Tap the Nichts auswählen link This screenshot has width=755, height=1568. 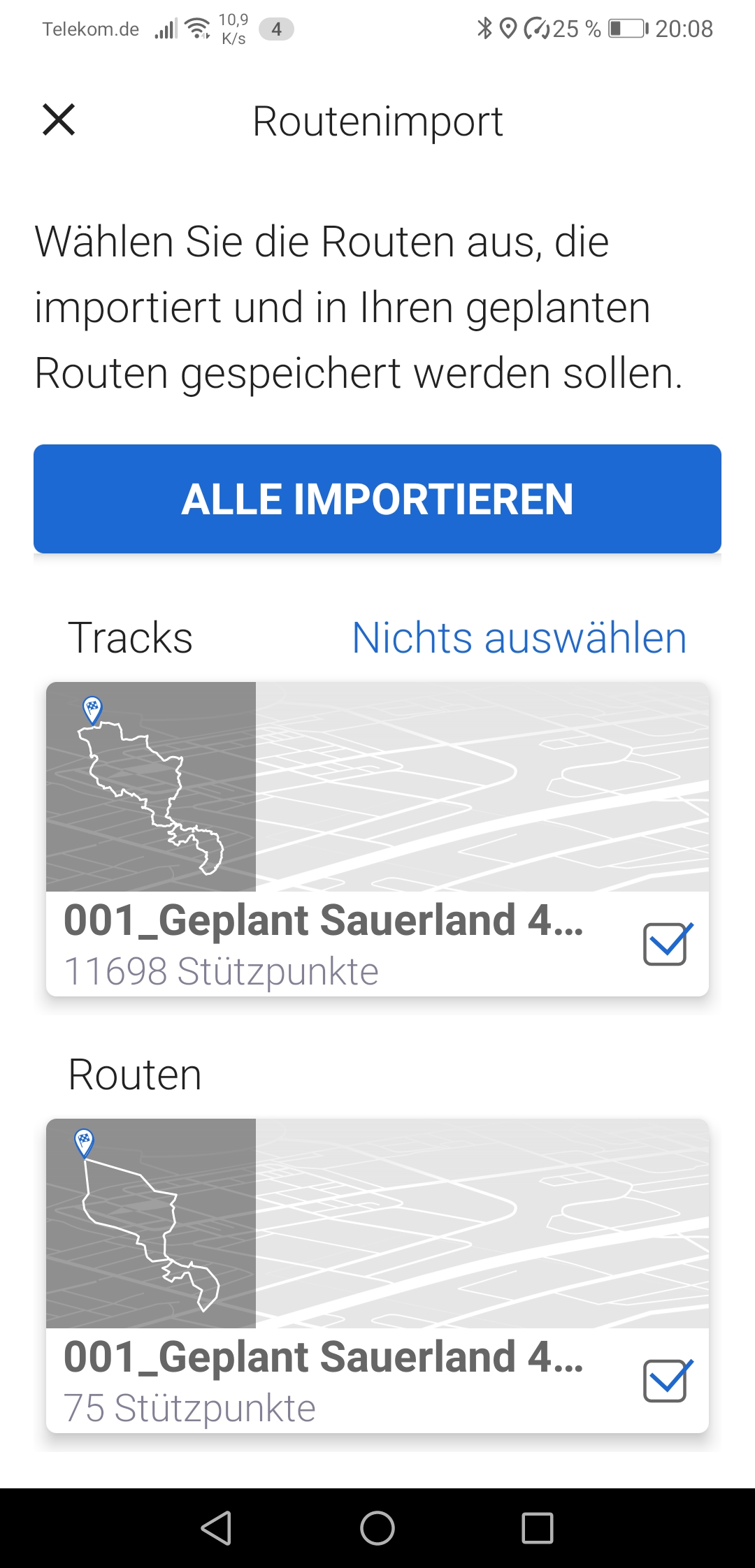pos(519,637)
